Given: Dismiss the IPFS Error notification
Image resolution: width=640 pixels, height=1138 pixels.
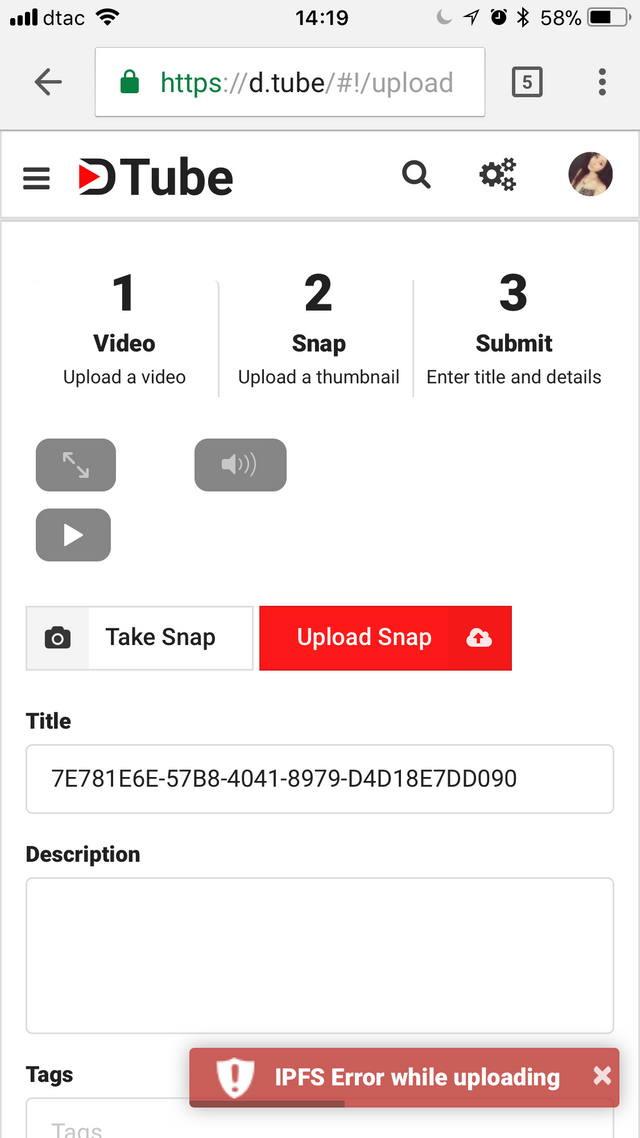Looking at the screenshot, I should click(601, 1076).
